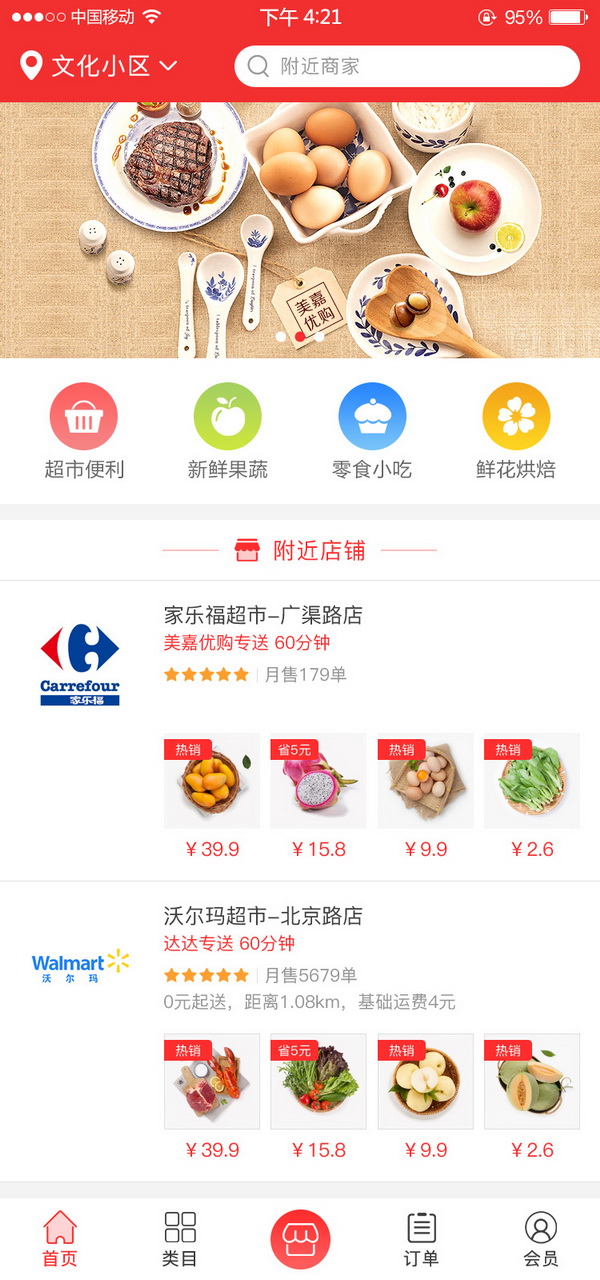Image resolution: width=600 pixels, height=1280 pixels.
Task: Open the ¥2.6 greens at 家乐福
Action: pos(532,782)
